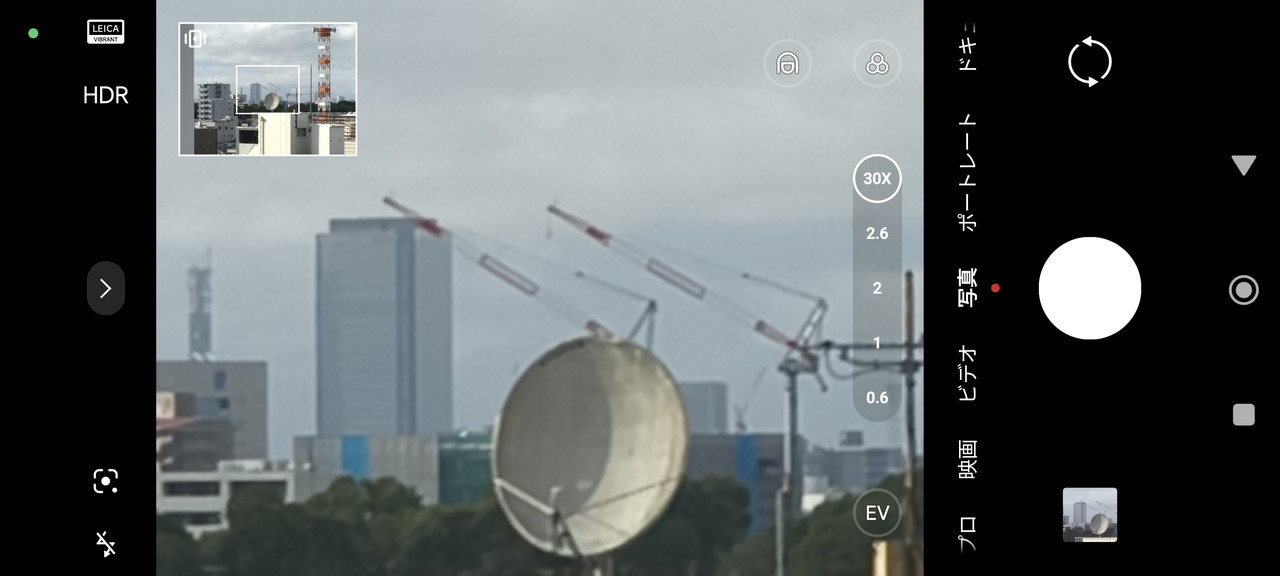Open the AI camera icon
Viewport: 1280px width, 576px height.
click(787, 64)
